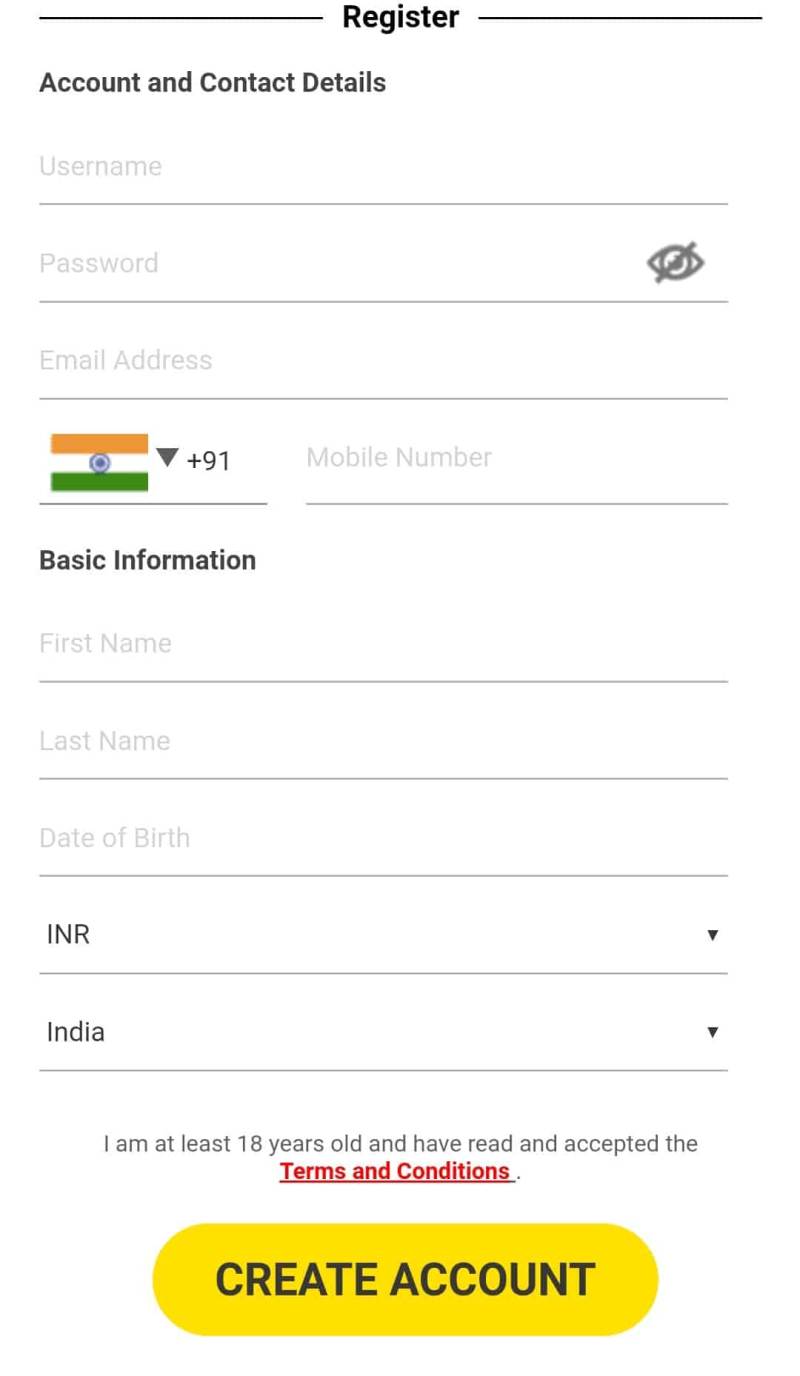Toggle password visibility eye icon
The height and width of the screenshot is (1376, 800).
click(675, 263)
